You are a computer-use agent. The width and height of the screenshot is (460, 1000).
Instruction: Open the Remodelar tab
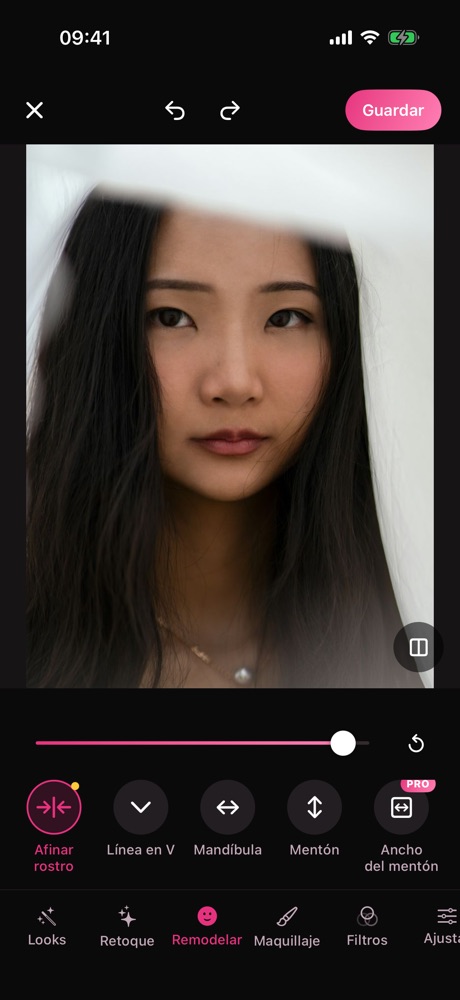207,927
